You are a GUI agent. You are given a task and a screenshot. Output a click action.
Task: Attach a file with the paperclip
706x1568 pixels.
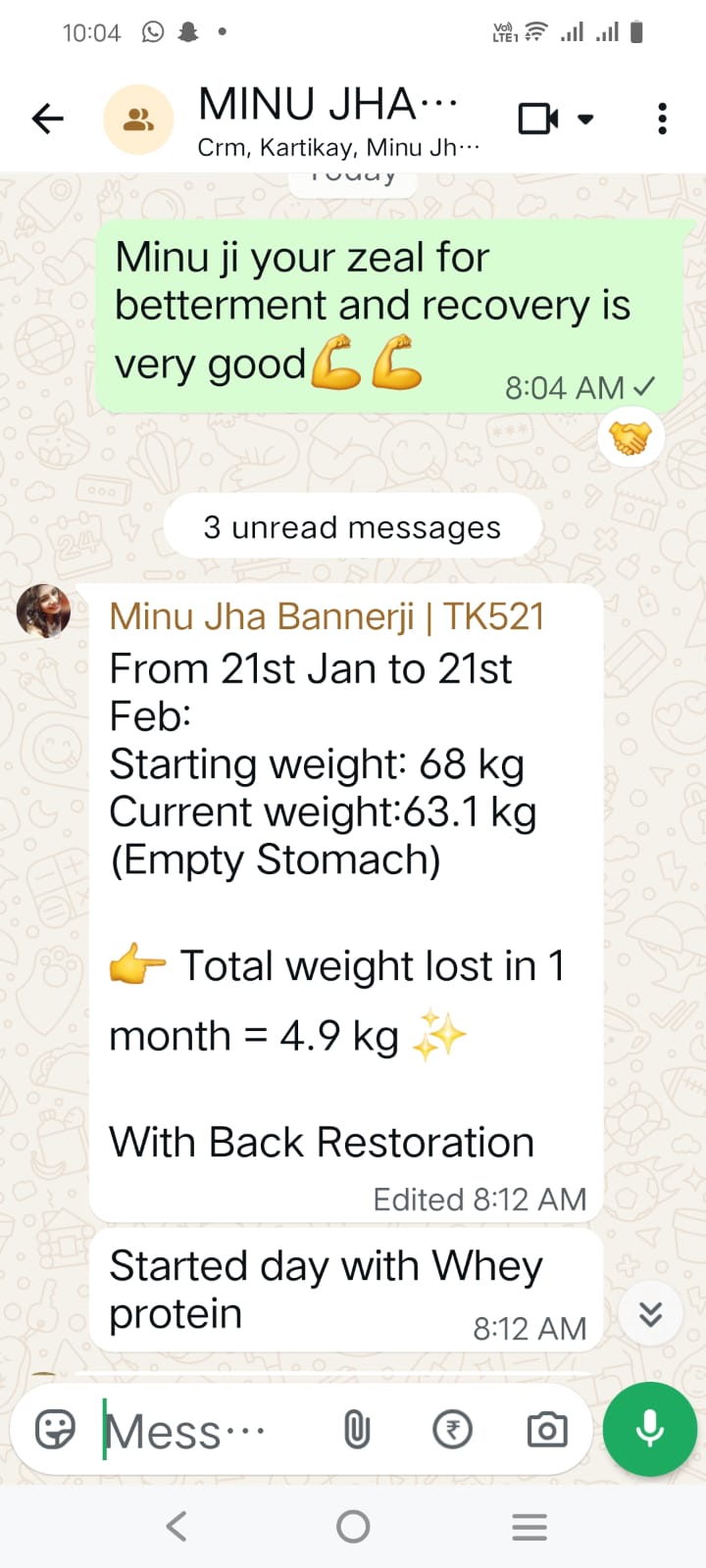357,1430
